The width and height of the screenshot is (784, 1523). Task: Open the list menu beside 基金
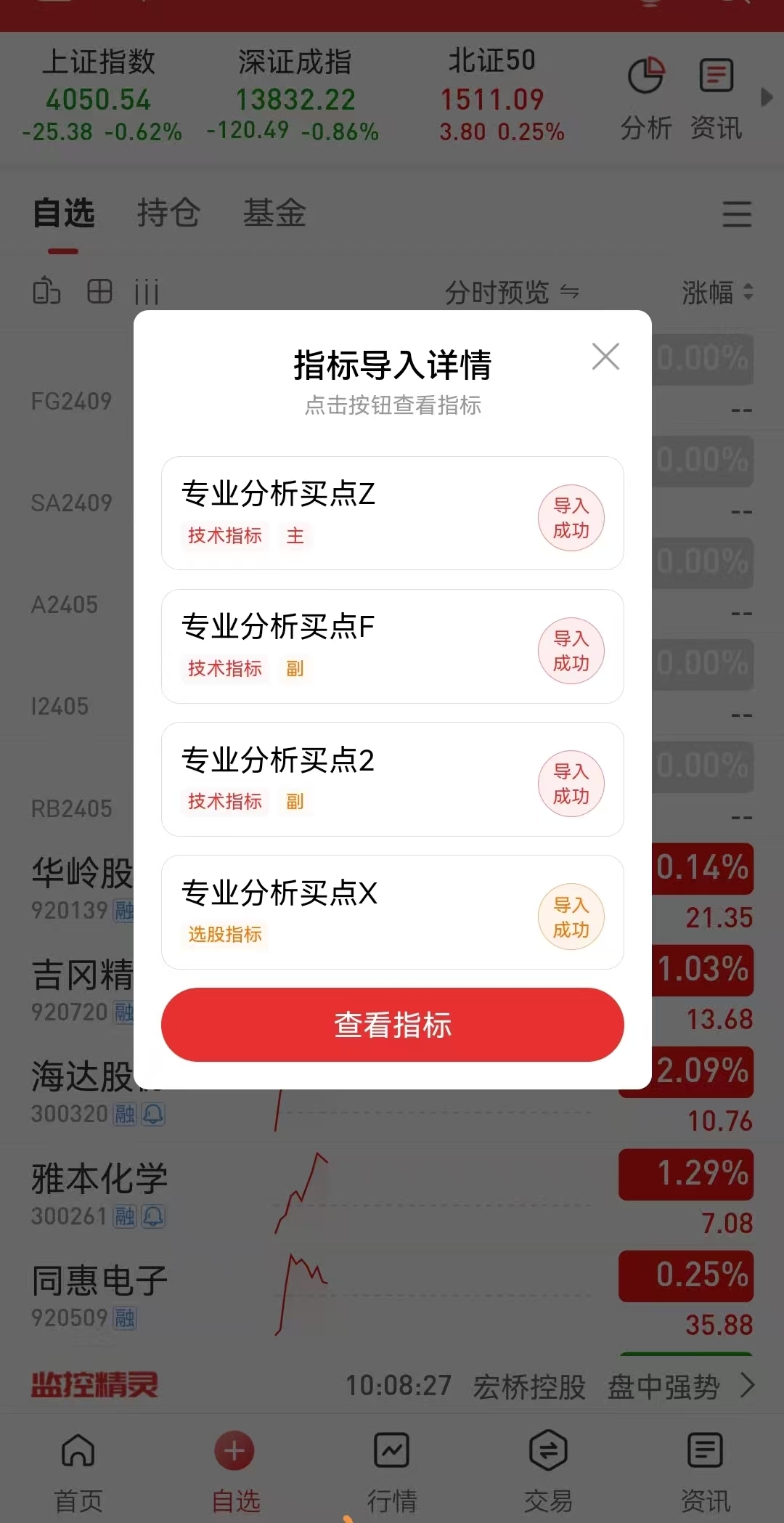737,214
